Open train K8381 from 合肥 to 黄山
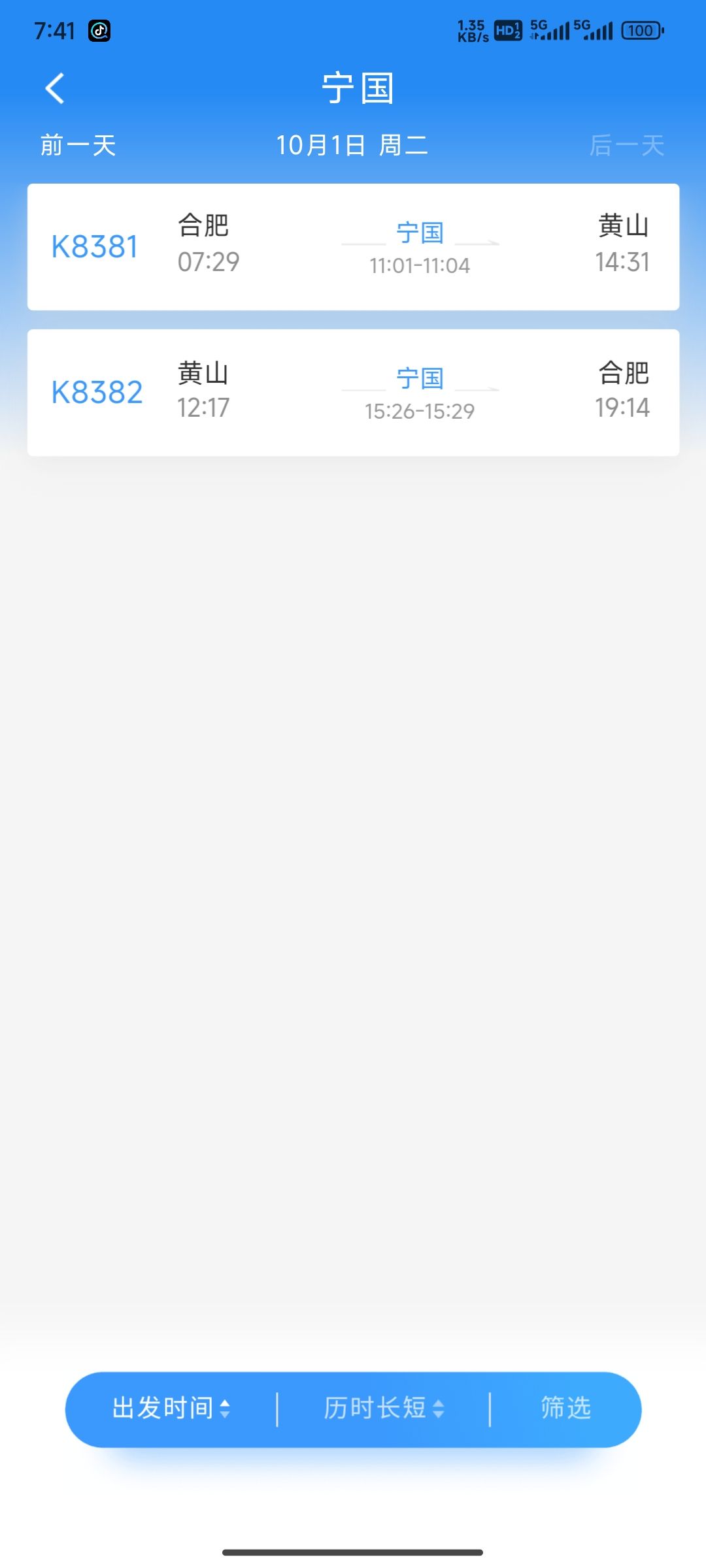This screenshot has height=1568, width=706. click(353, 246)
